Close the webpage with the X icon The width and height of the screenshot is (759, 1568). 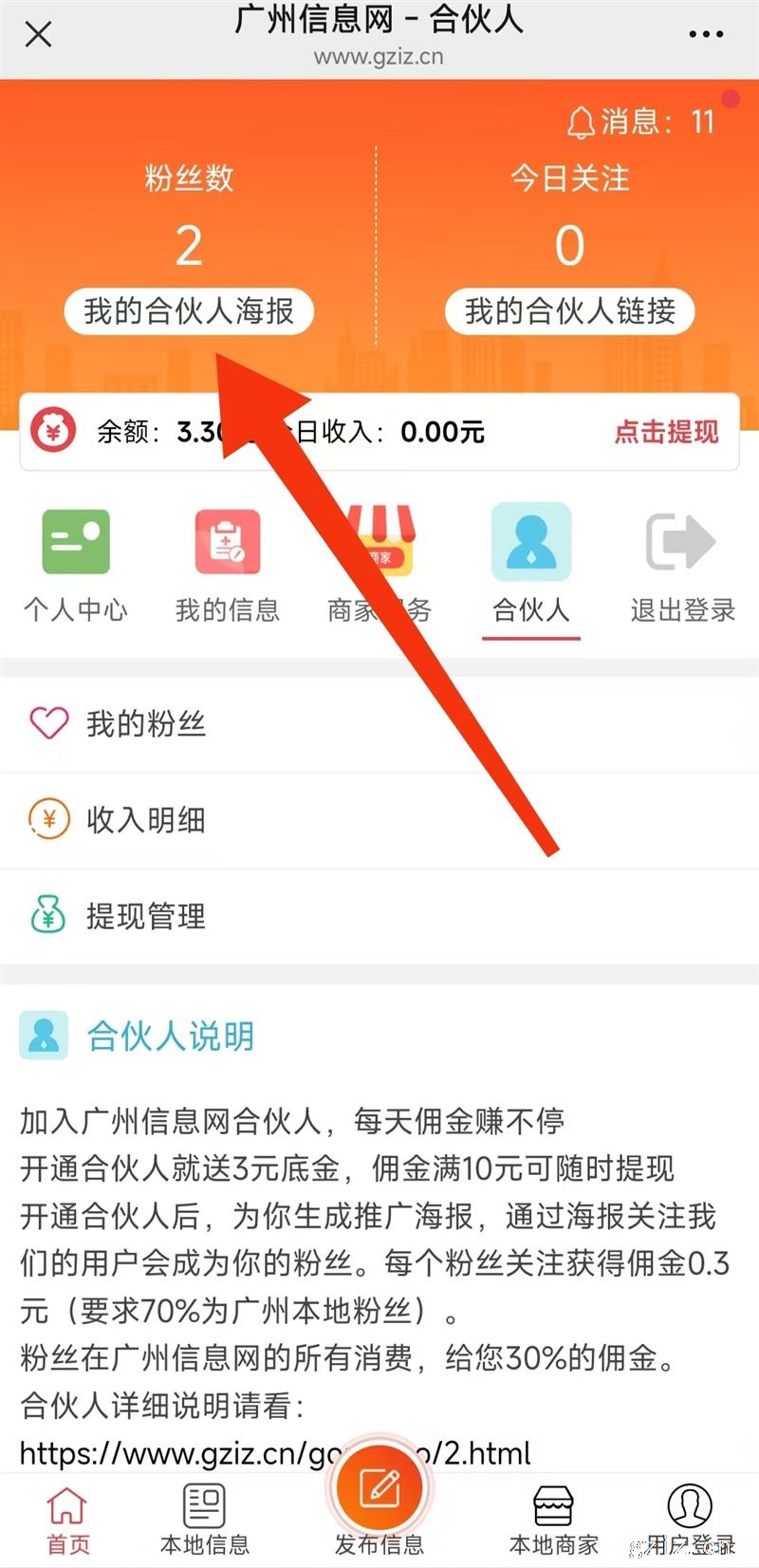coord(38,35)
